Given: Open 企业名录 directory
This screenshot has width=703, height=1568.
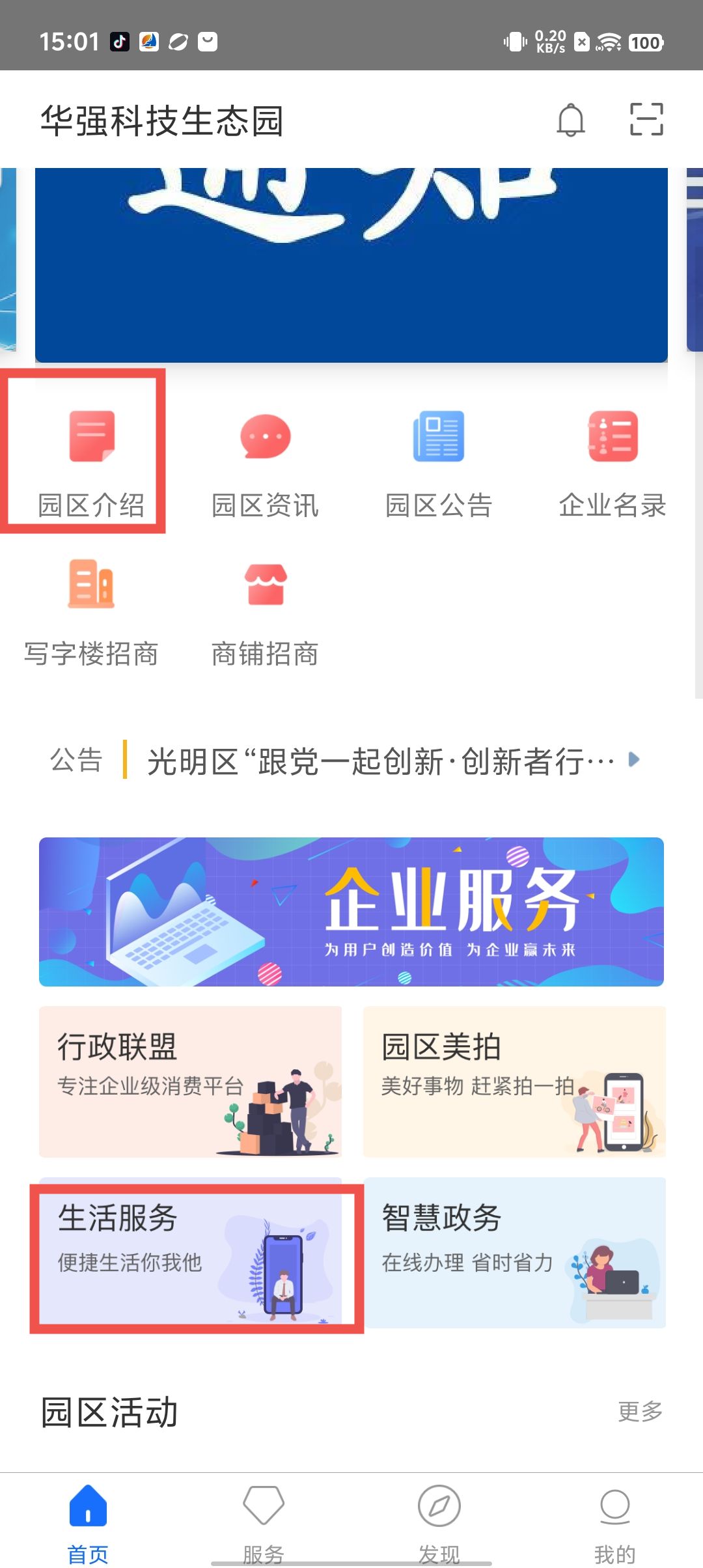Looking at the screenshot, I should [613, 462].
